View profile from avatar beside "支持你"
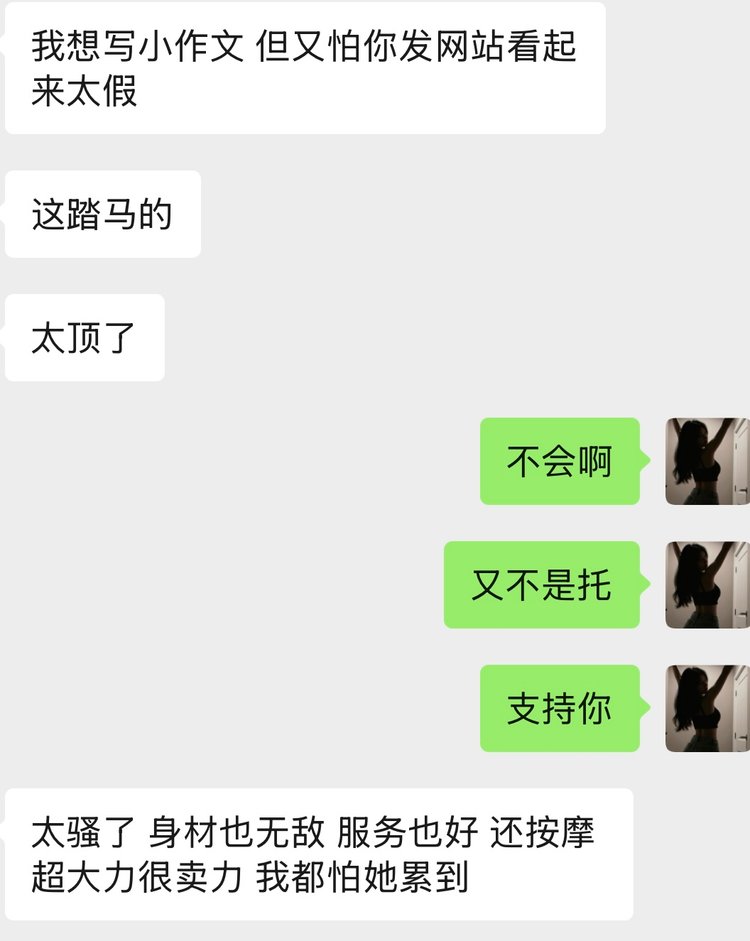Image resolution: width=750 pixels, height=941 pixels. coord(706,708)
